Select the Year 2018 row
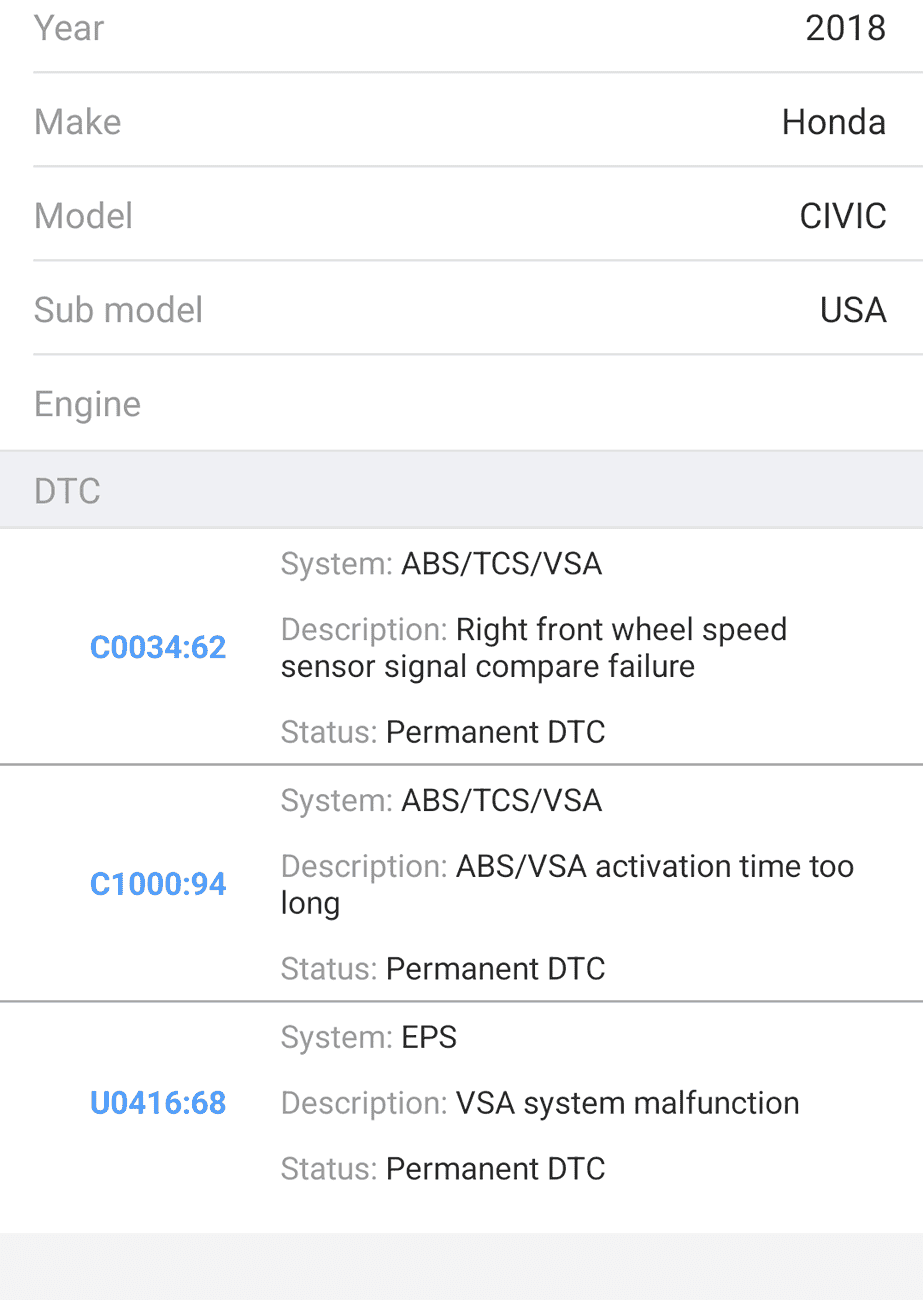The image size is (923, 1300). 460,28
